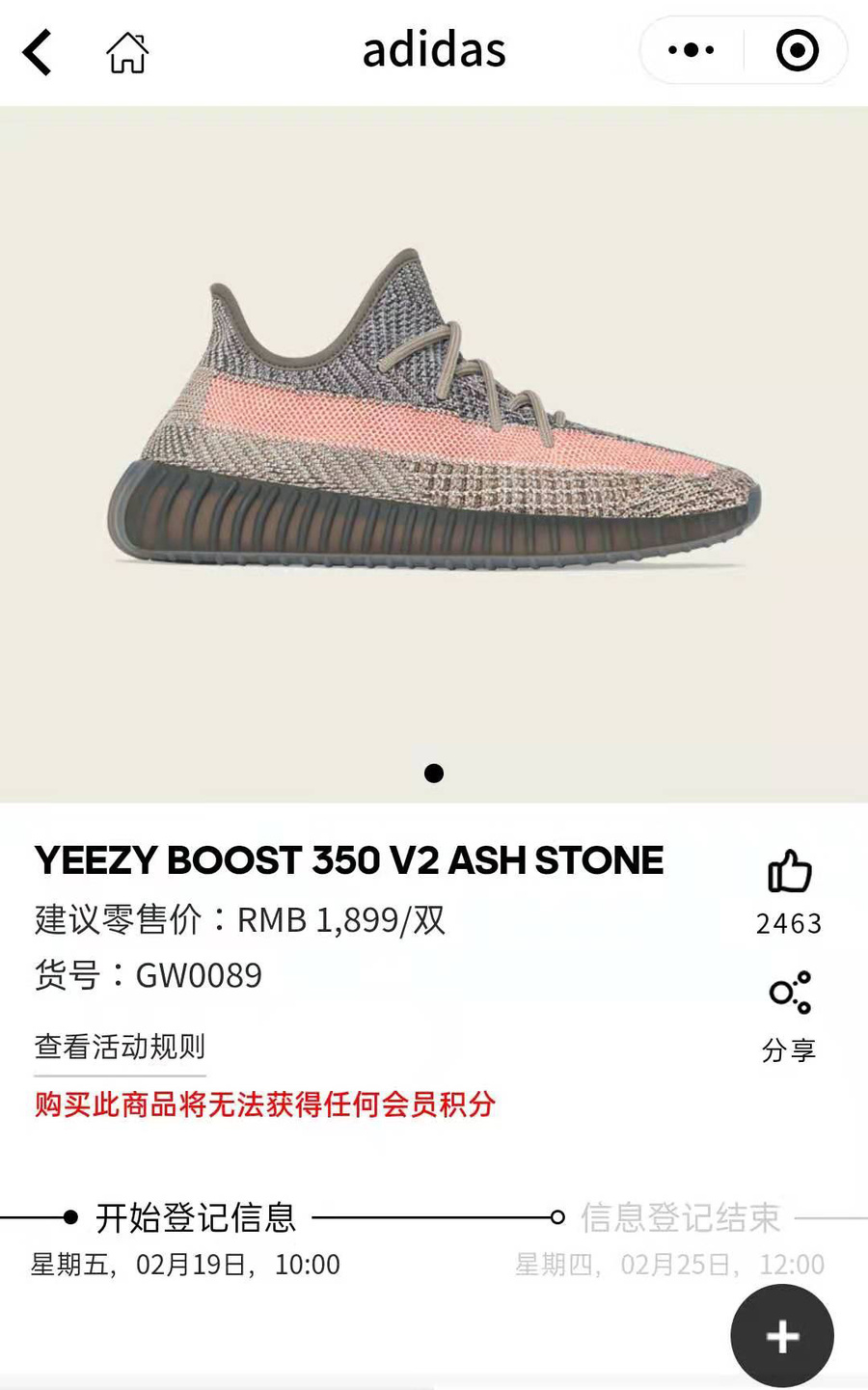Open the adidas home page icon
The image size is (868, 1390).
pos(127,52)
